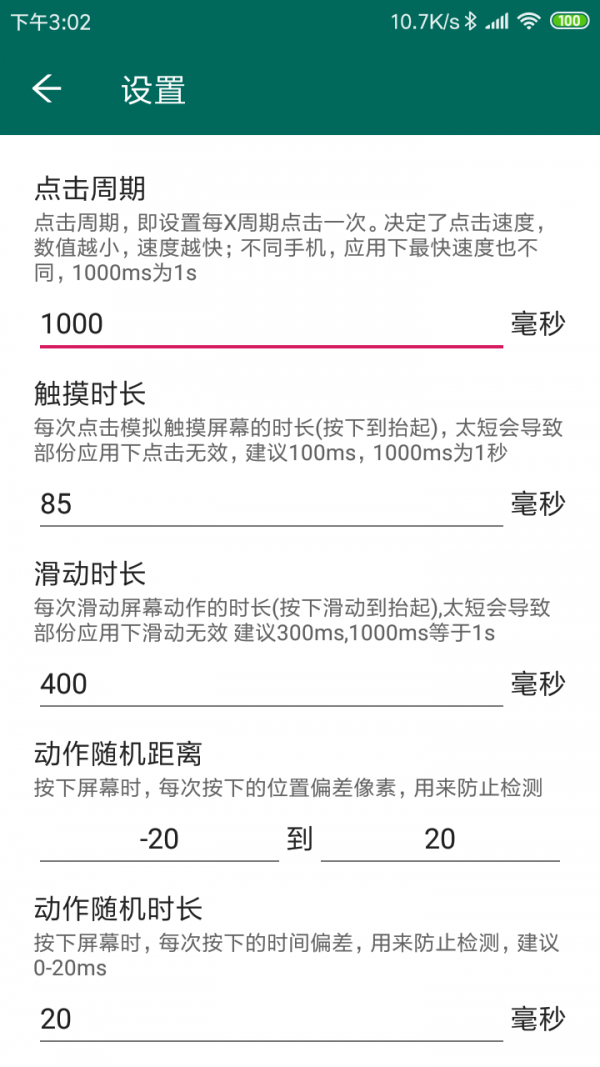The image size is (600, 1067).
Task: Edit the minimum random distance field -20
Action: click(159, 839)
